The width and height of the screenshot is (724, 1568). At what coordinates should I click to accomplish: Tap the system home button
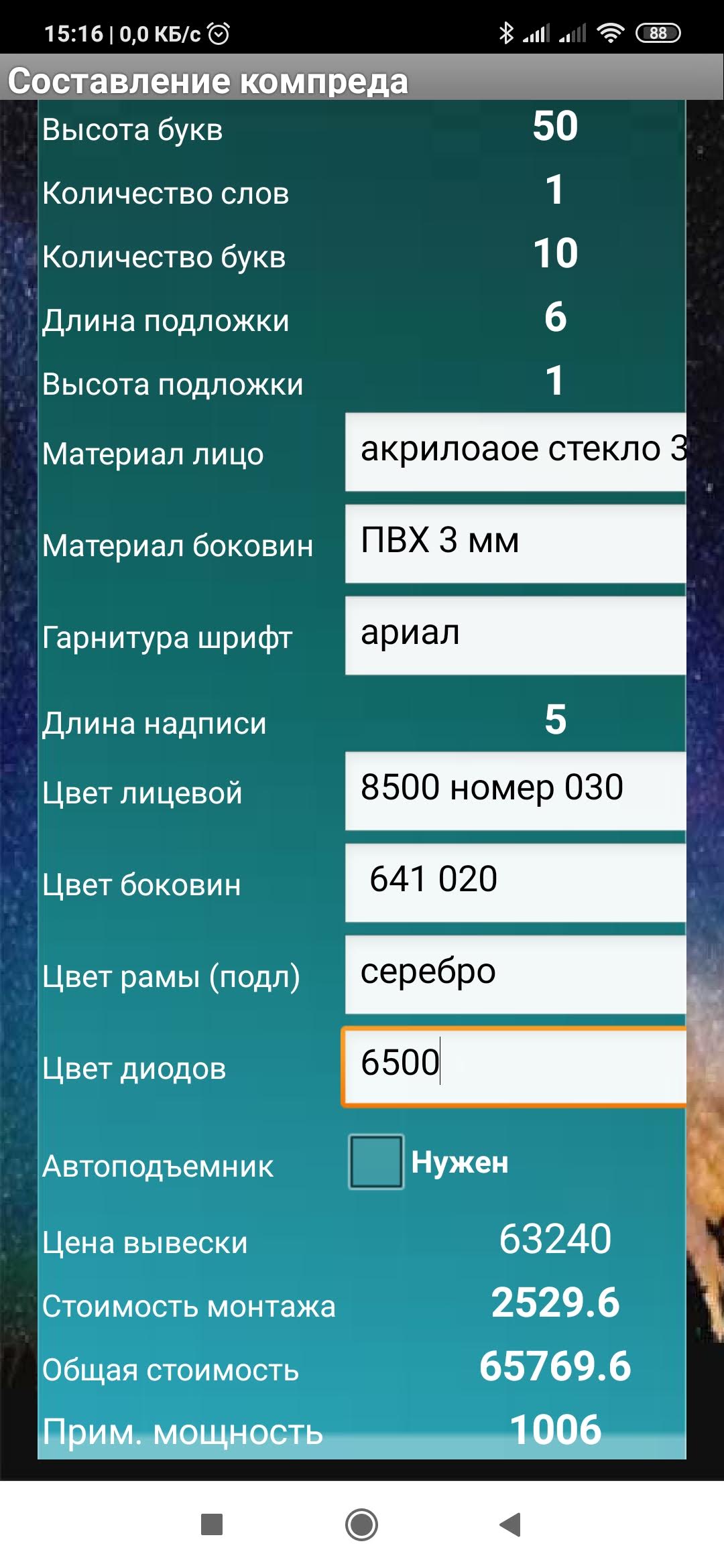[x=361, y=1524]
